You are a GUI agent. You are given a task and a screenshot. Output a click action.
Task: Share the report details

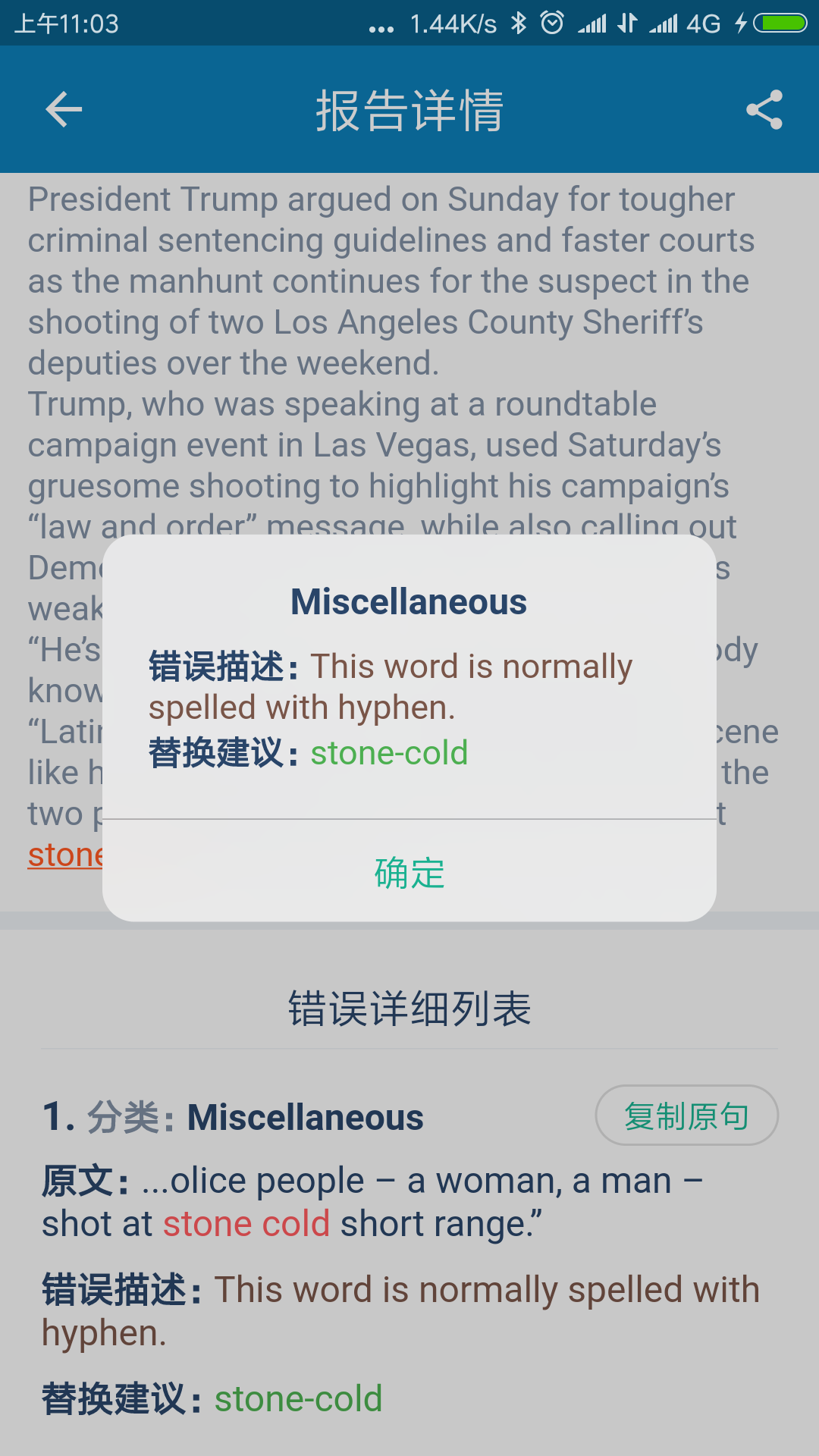(764, 110)
